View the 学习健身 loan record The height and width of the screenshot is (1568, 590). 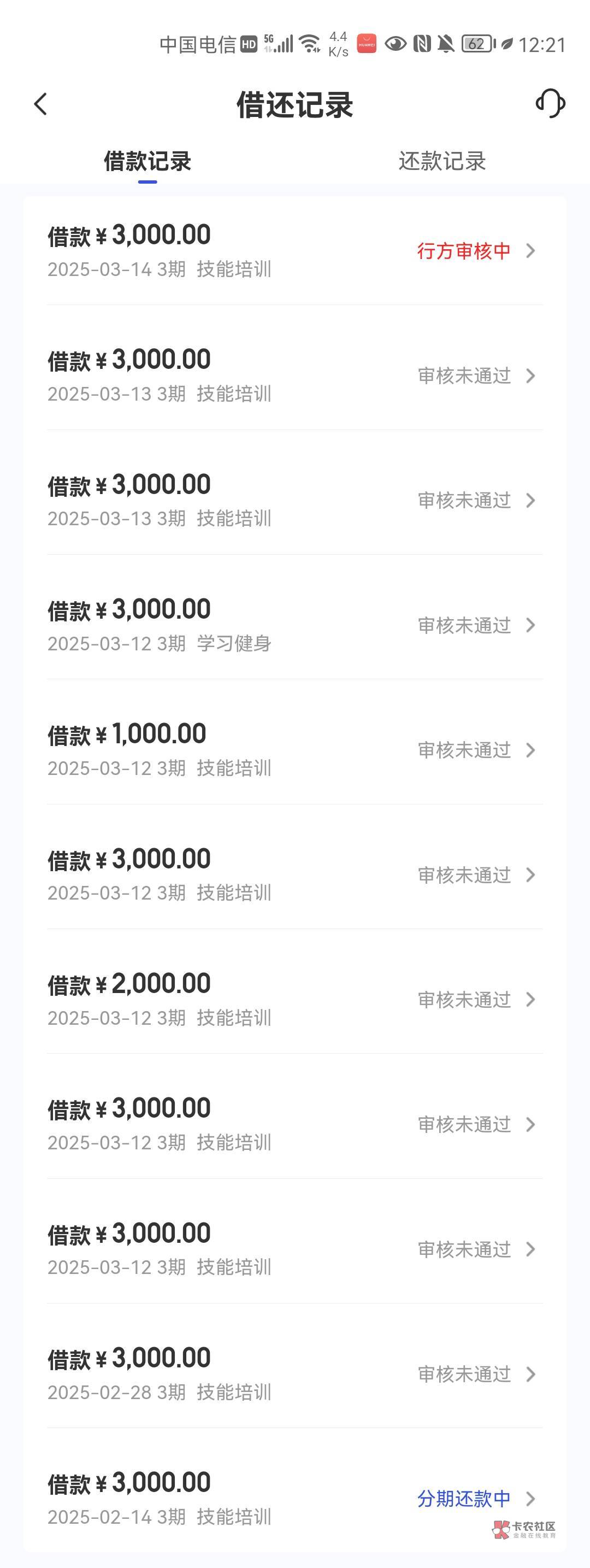tap(294, 625)
